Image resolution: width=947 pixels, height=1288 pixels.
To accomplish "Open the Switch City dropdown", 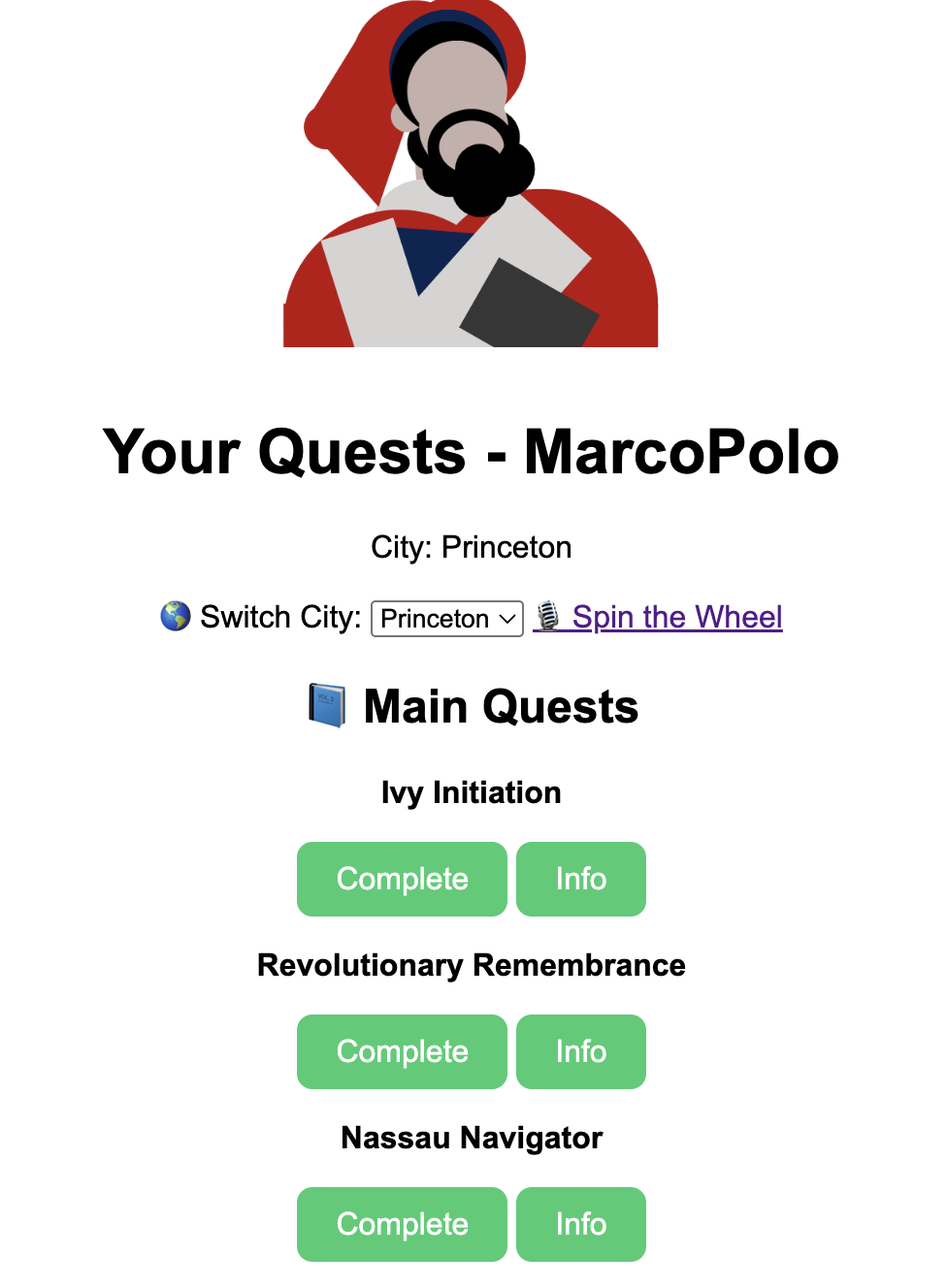I will click(447, 619).
